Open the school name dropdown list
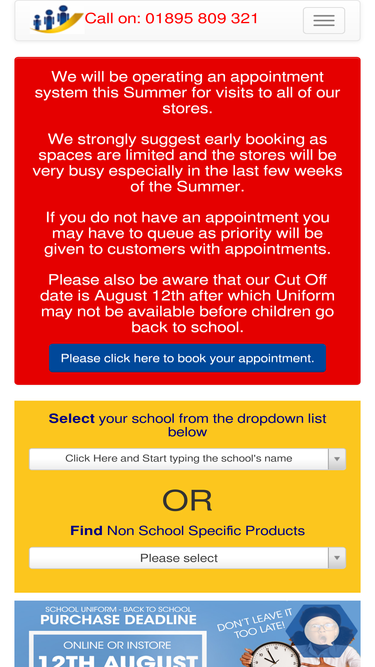This screenshot has width=375, height=667. click(187, 459)
